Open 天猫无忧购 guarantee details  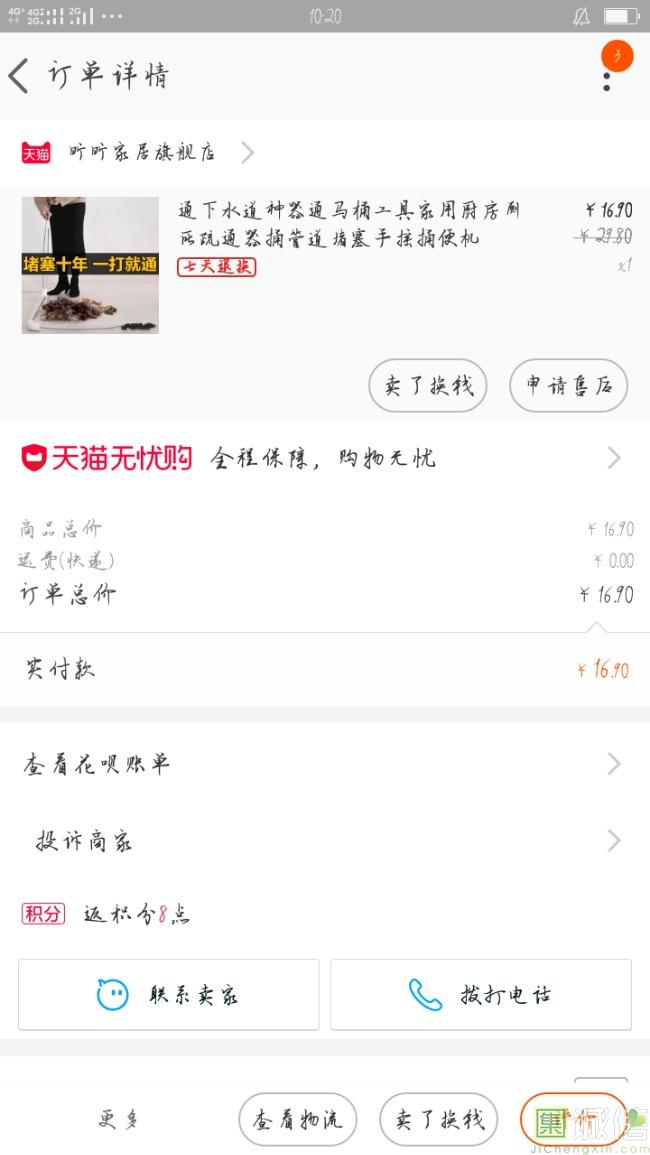pos(325,459)
